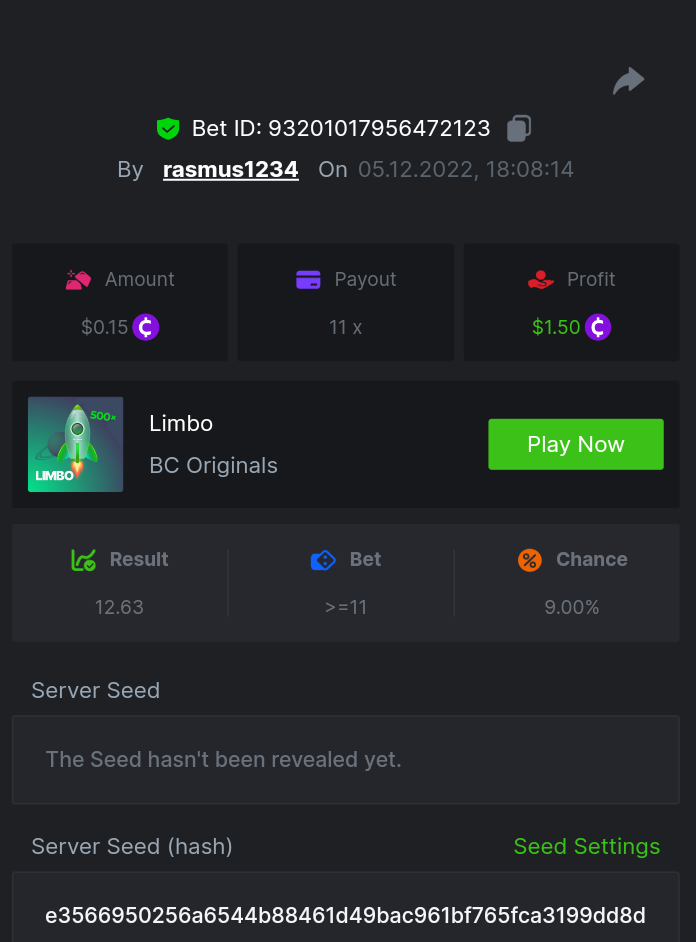Open the Limbo game thumbnail
The width and height of the screenshot is (696, 942).
76,444
